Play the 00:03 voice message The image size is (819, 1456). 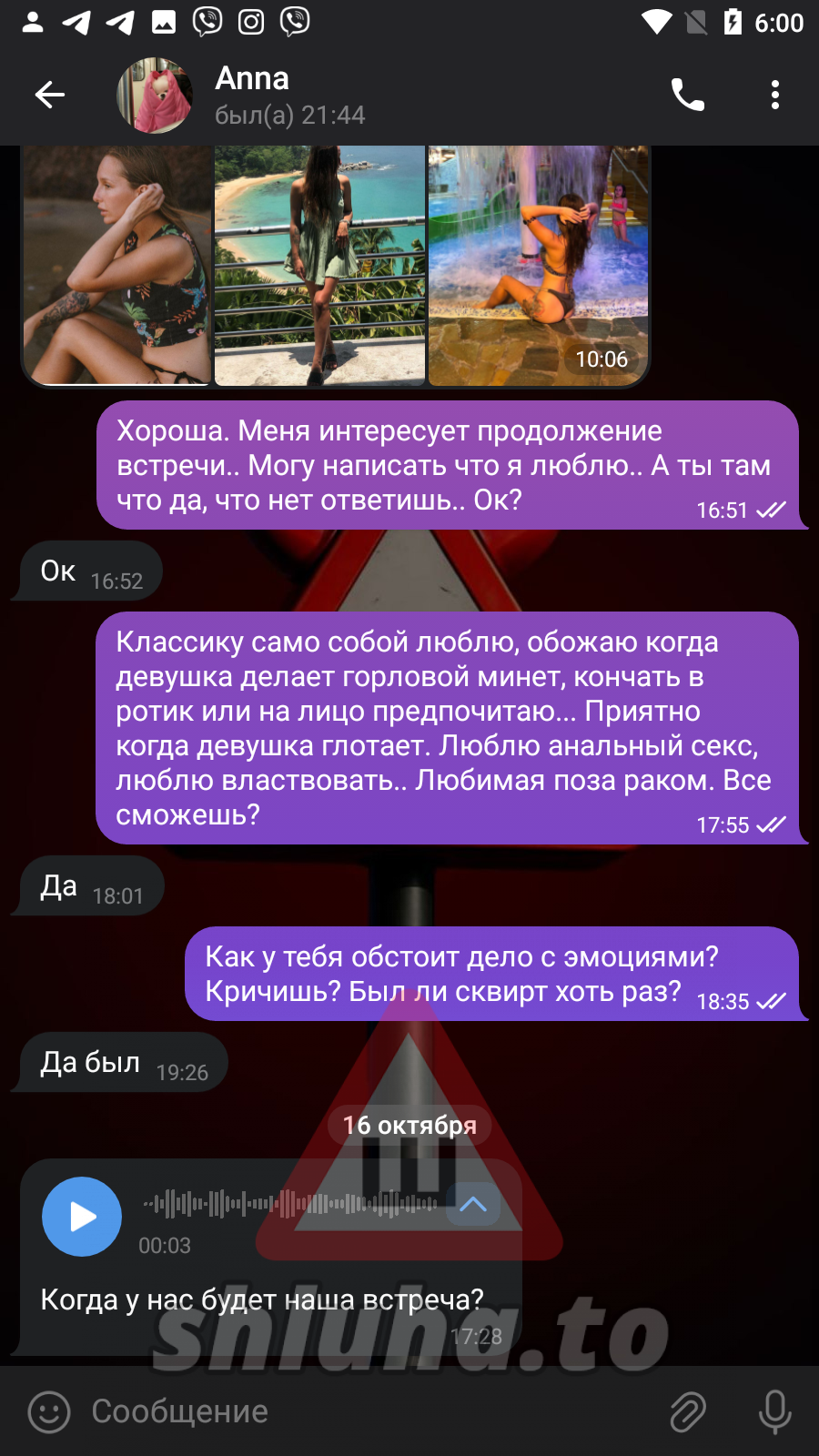coord(82,1217)
